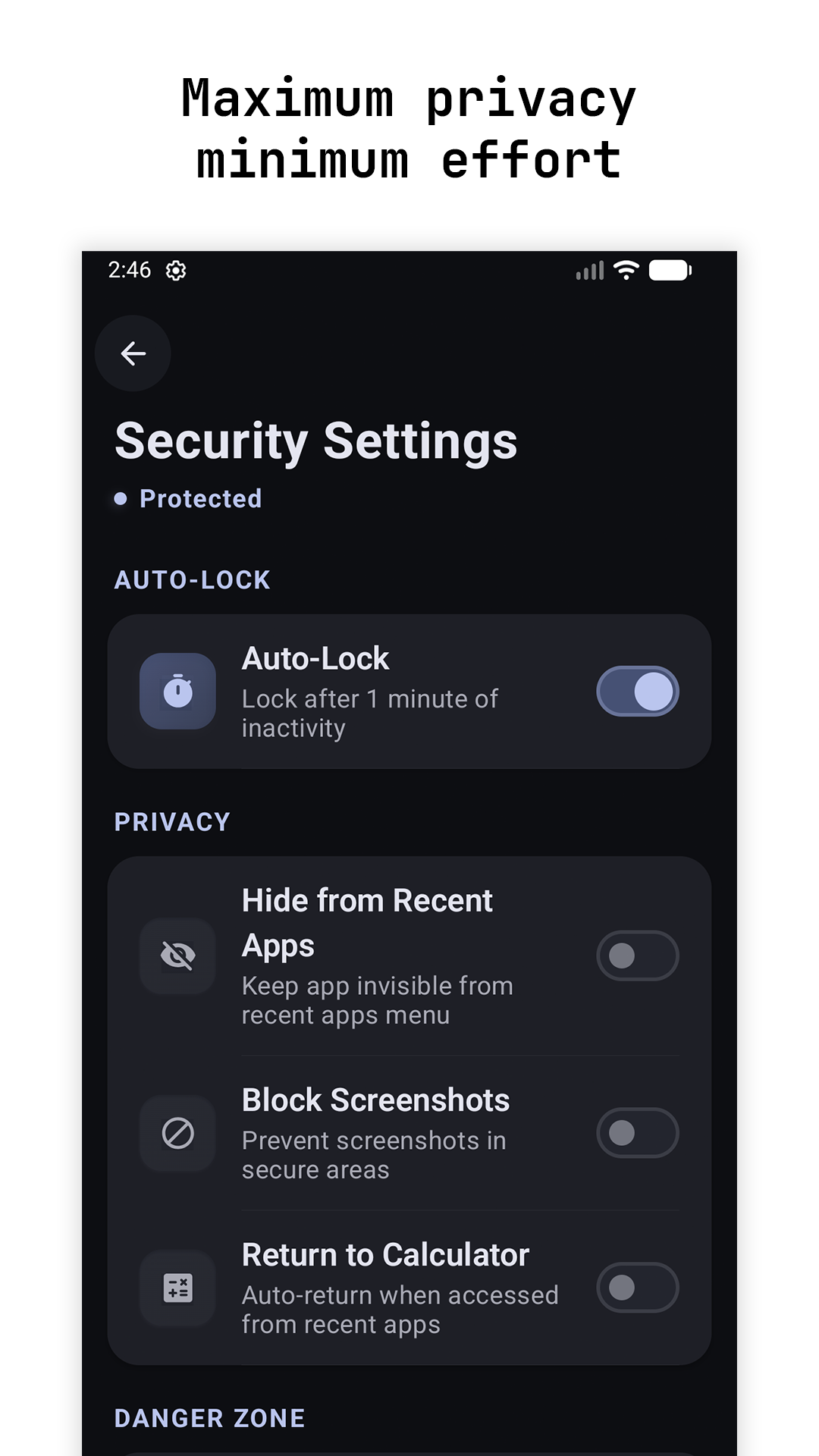819x1456 pixels.
Task: Click the blocked-circle Block Screenshots icon
Action: tap(177, 1133)
